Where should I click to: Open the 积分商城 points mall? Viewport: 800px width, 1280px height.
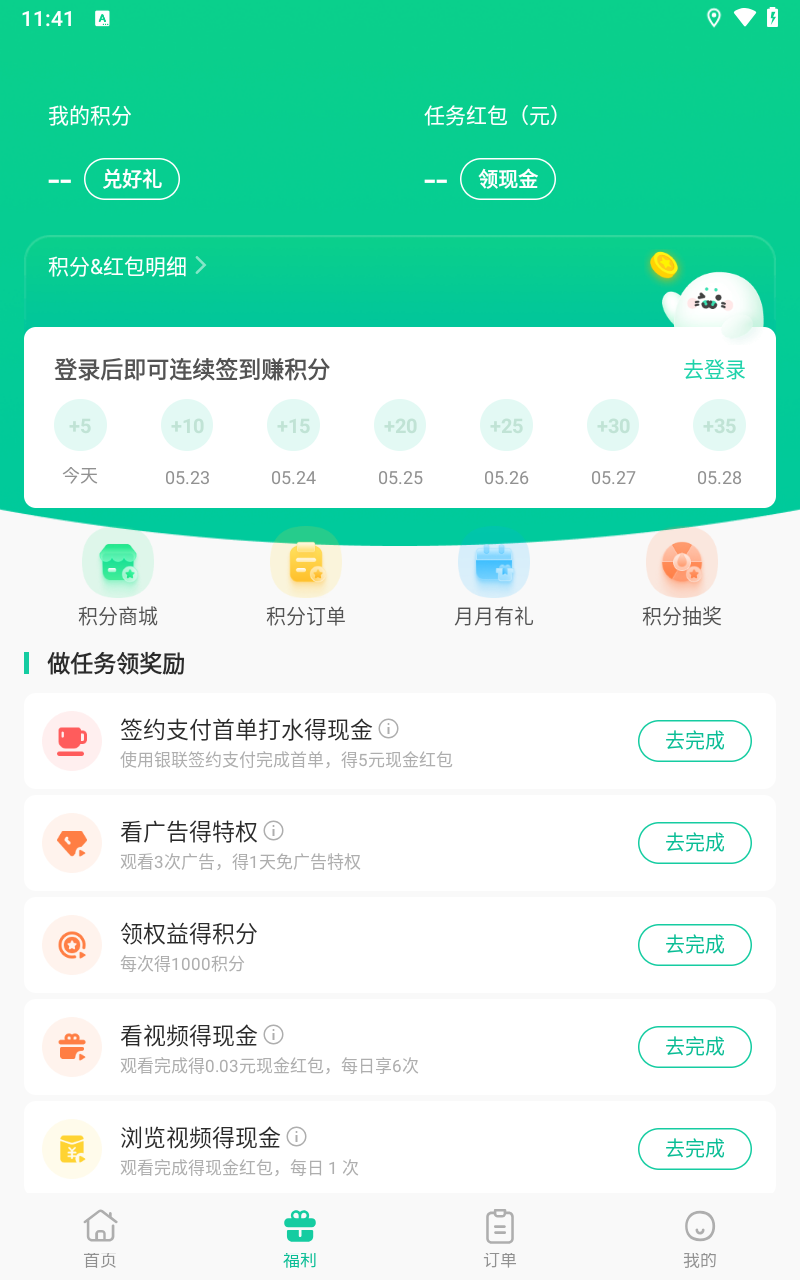coord(118,577)
